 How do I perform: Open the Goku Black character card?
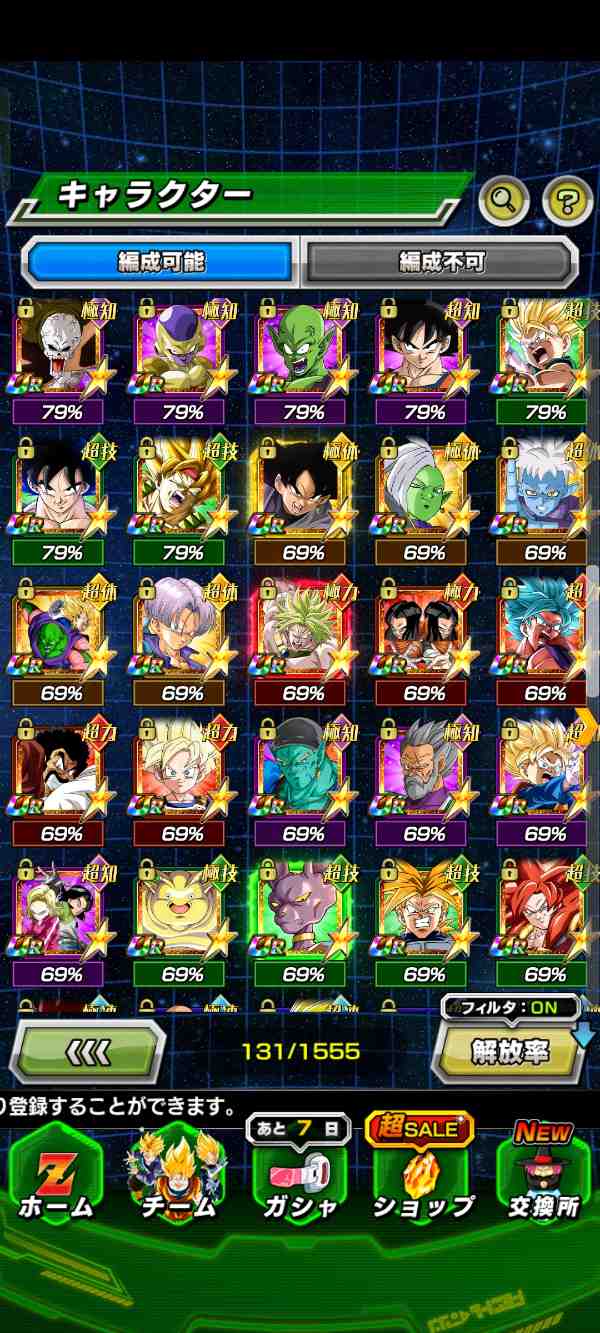pos(303,490)
